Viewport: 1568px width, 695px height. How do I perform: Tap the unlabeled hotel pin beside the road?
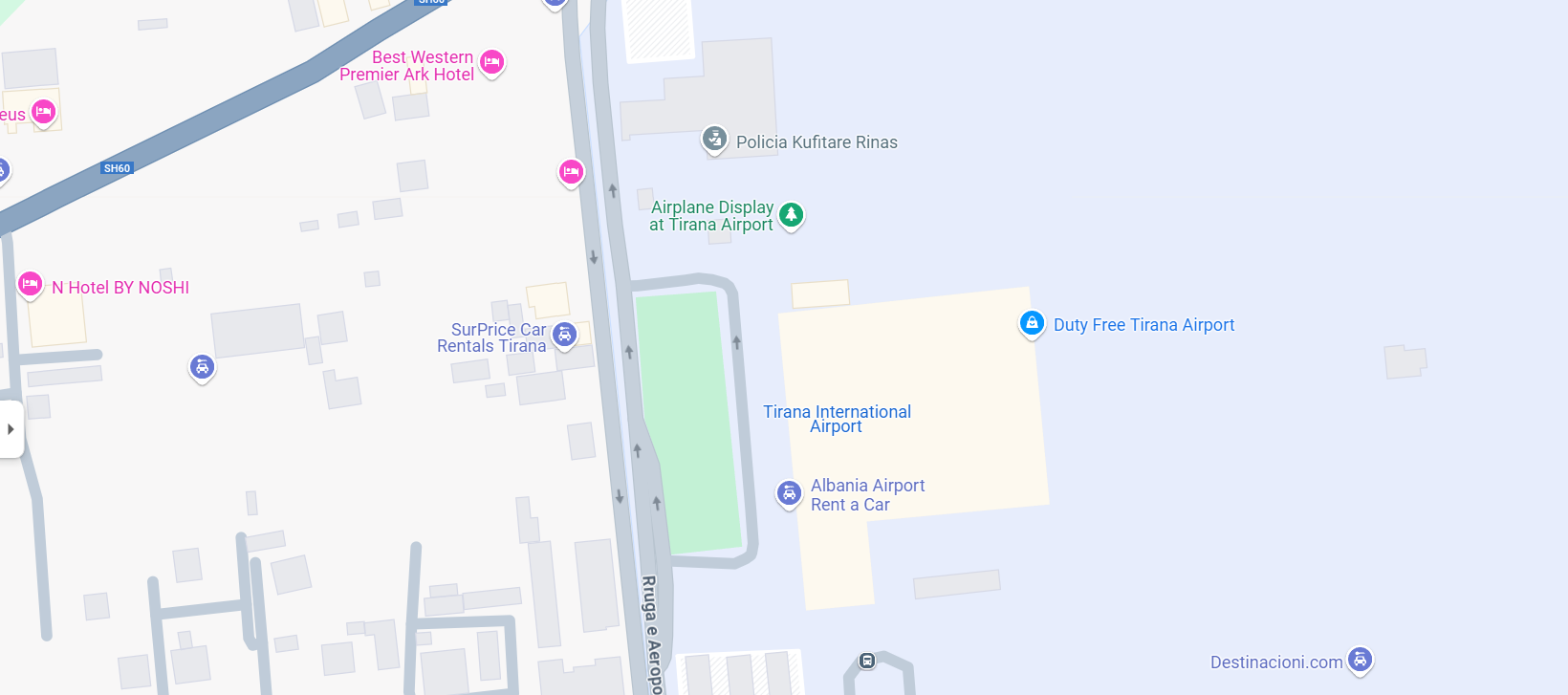click(x=571, y=172)
